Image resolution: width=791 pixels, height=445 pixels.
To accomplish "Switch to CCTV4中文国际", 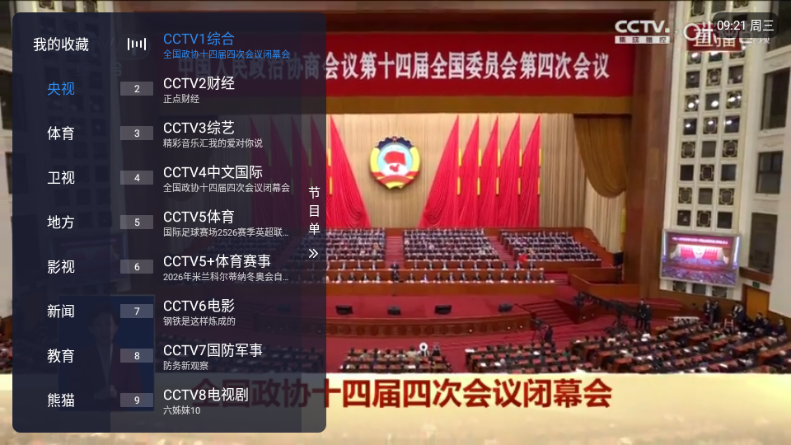I will (x=225, y=178).
